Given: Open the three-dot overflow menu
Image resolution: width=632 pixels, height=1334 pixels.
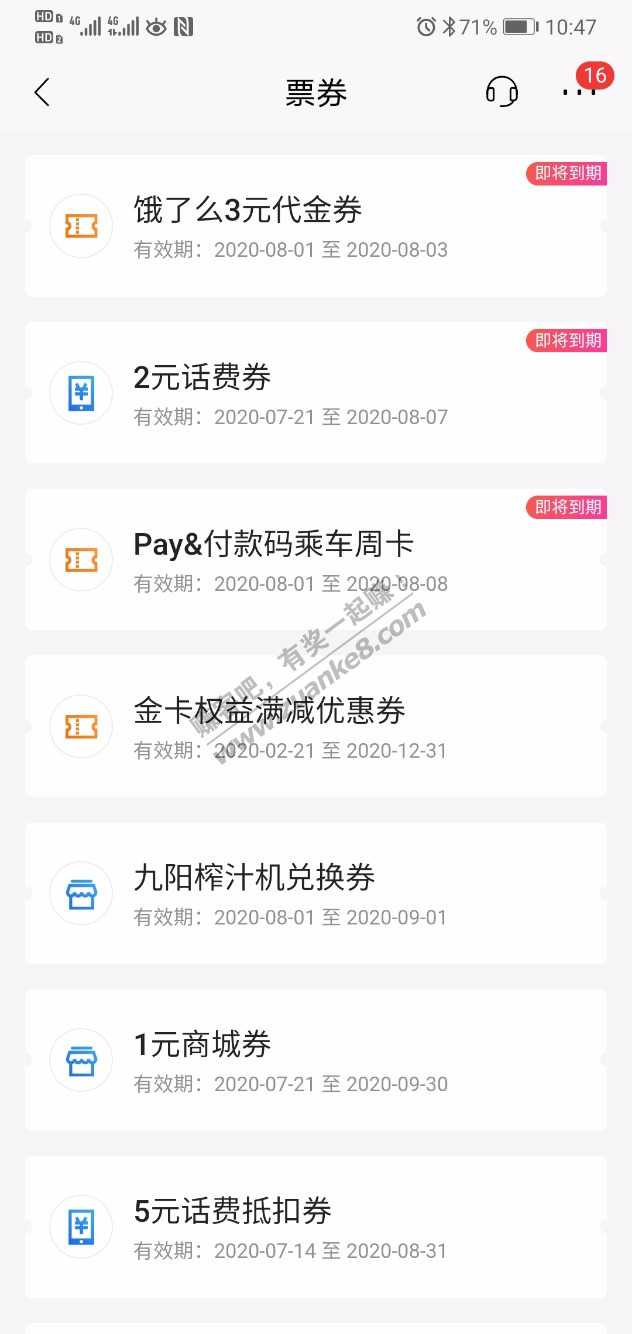Looking at the screenshot, I should pyautogui.click(x=578, y=92).
